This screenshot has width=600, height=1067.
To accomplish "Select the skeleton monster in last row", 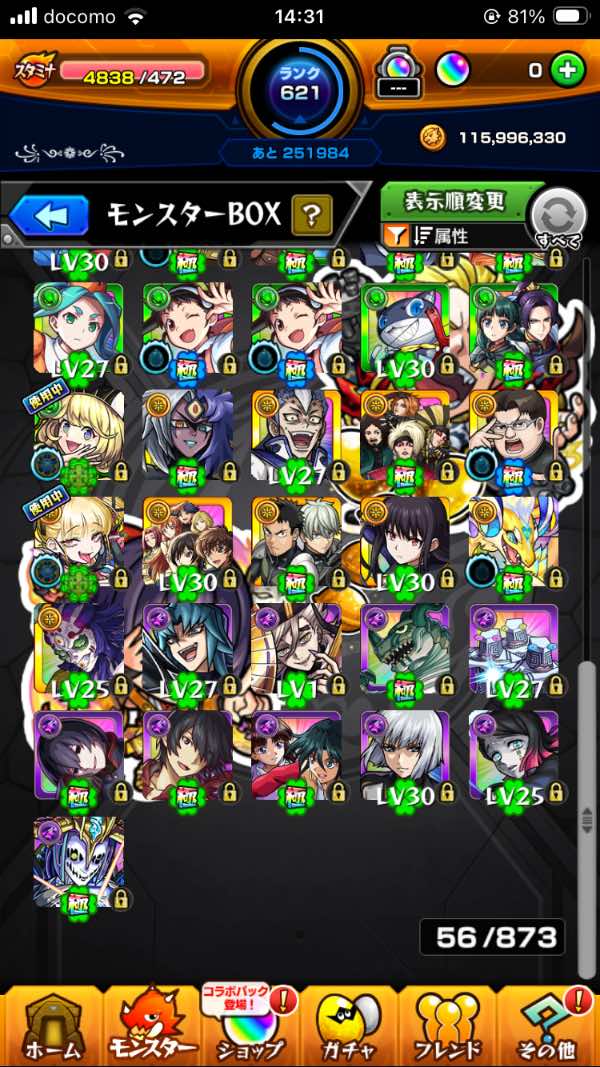I will [78, 862].
